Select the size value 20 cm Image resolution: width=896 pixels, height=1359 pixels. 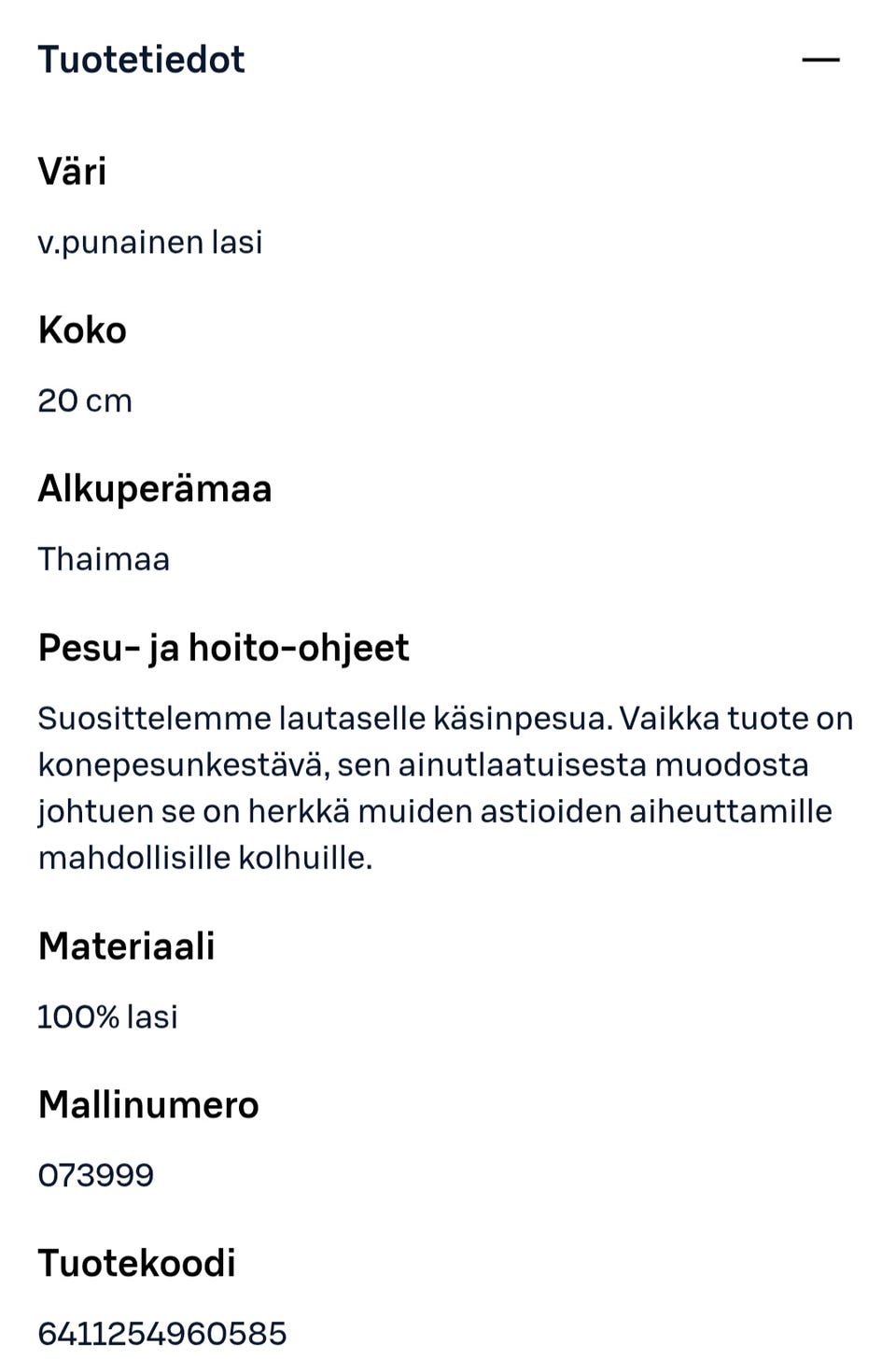coord(84,400)
